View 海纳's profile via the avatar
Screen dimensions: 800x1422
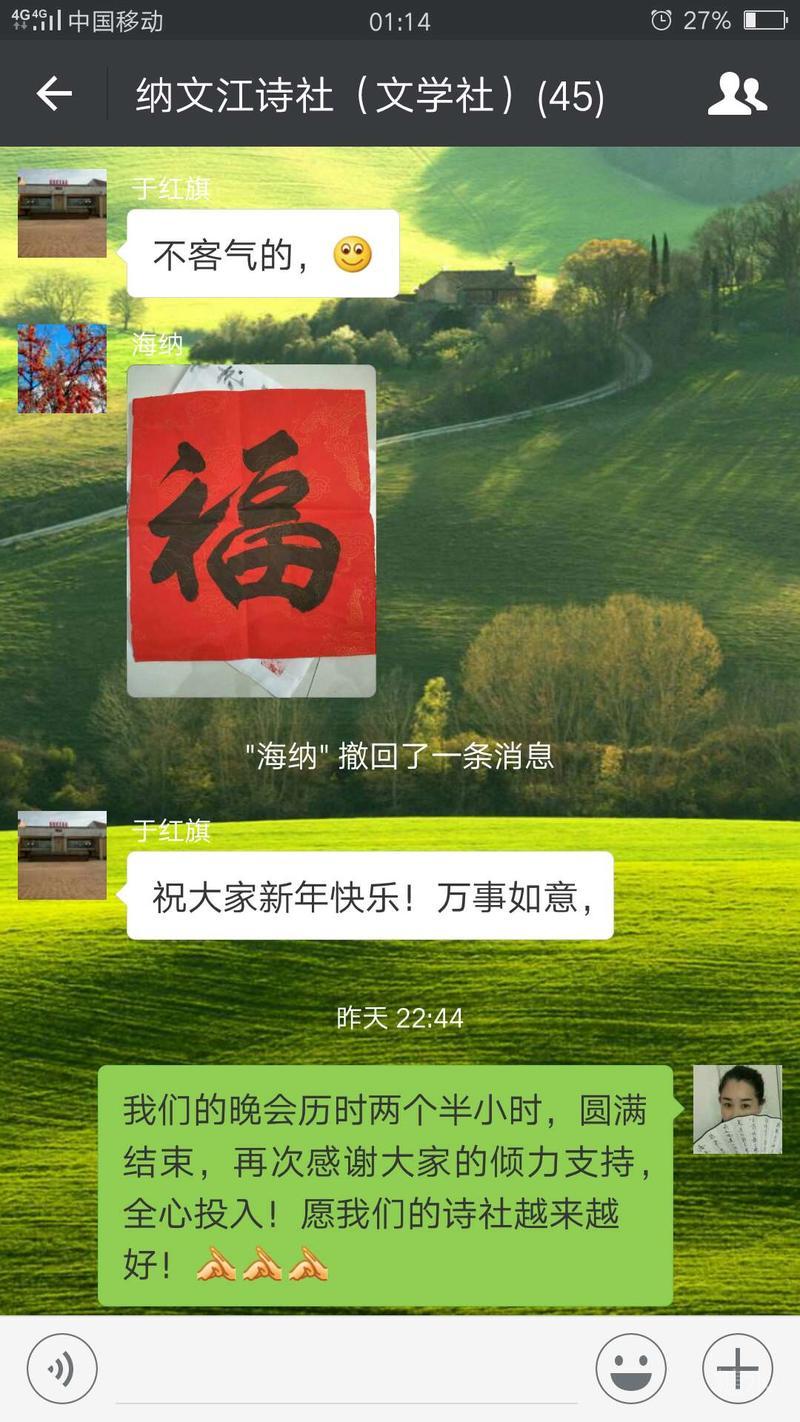click(x=62, y=368)
